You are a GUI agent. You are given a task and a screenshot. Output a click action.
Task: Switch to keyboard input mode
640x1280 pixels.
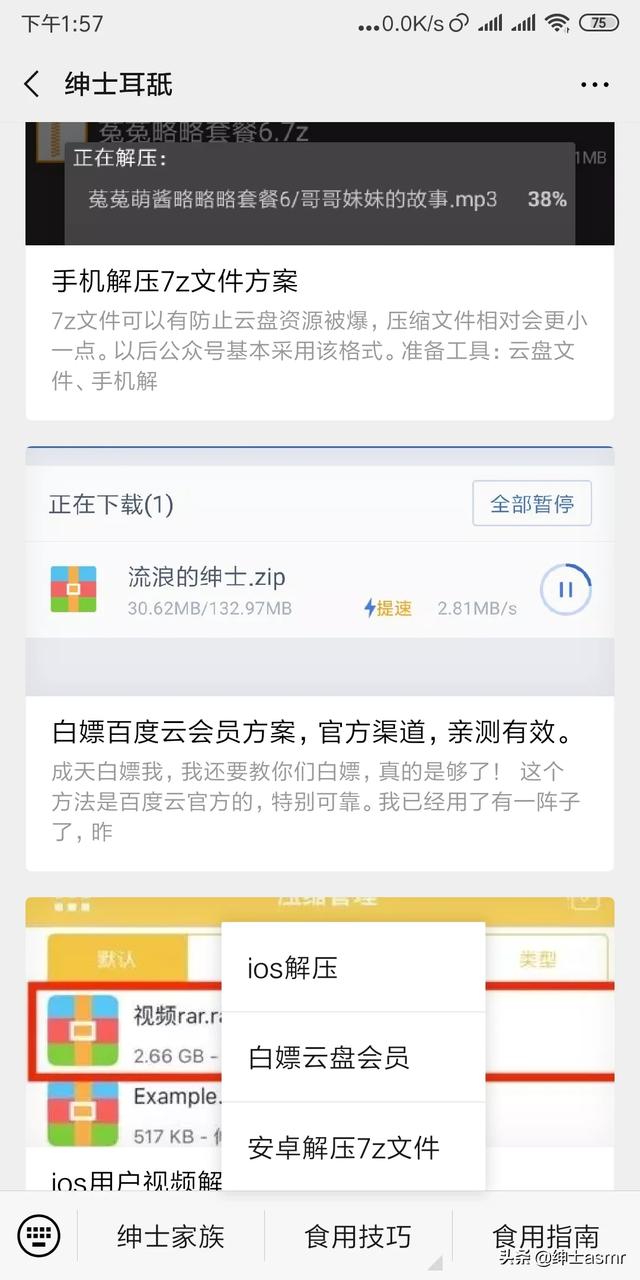[x=39, y=1236]
